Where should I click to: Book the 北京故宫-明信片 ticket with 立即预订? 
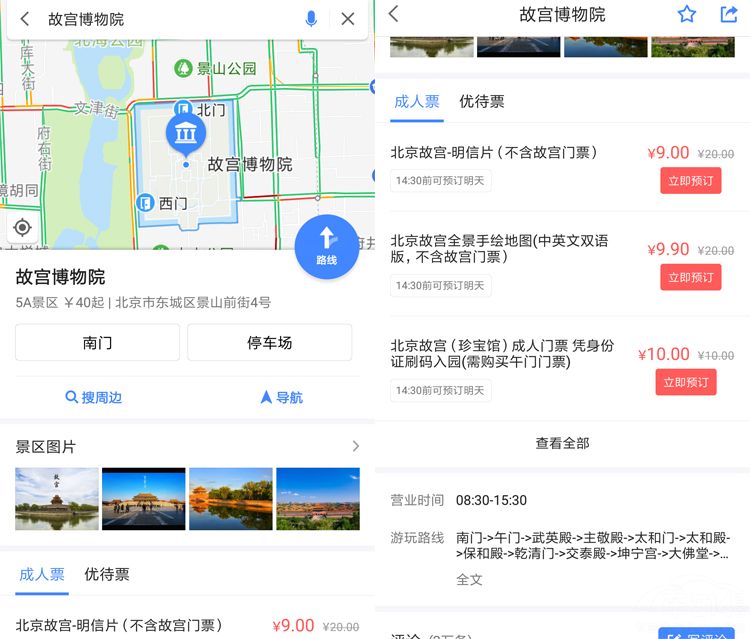(x=690, y=181)
